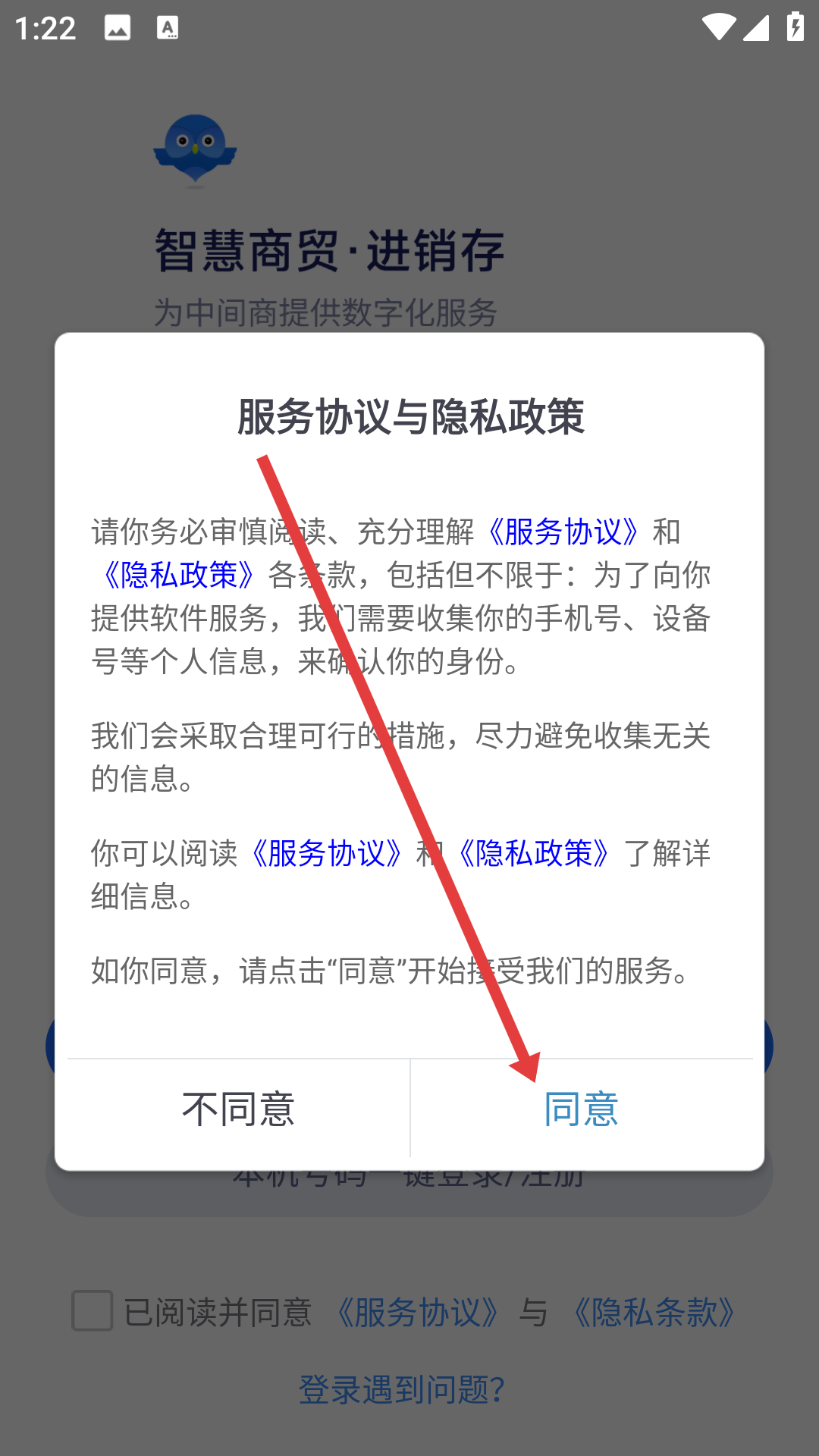Open 《服务协议》 link after 你可以阅读

pos(327,853)
